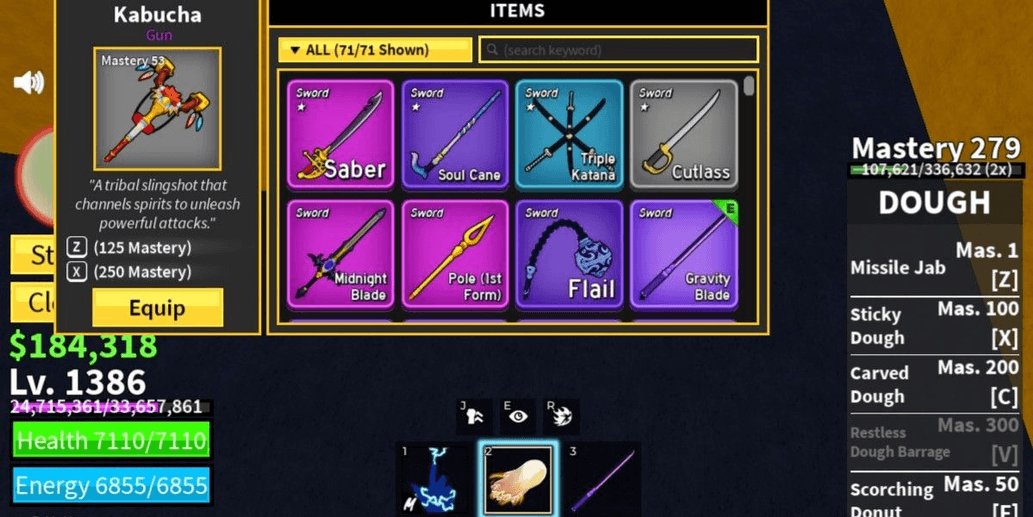This screenshot has height=517, width=1033.
Task: Toggle the sound speaker icon
Action: tap(28, 83)
